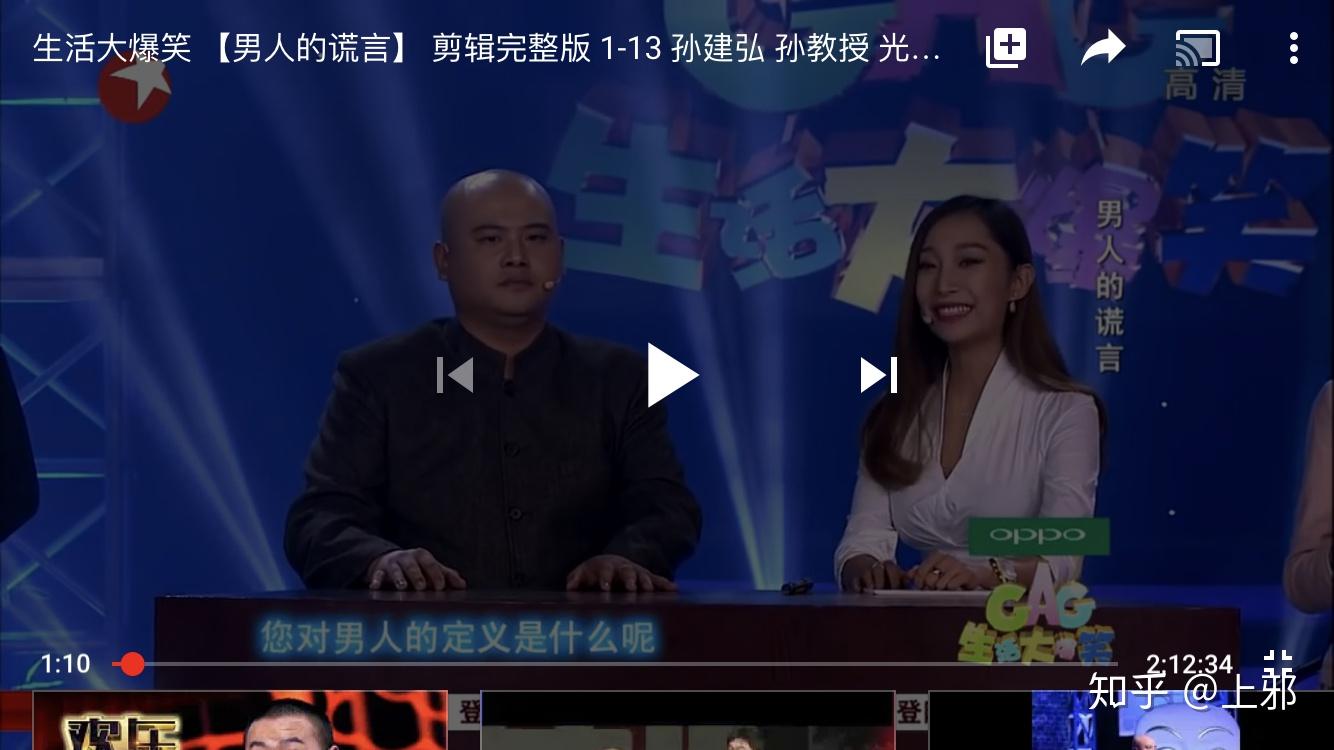Screen dimensions: 1334x750
Task: Open the suggested video labeled 欢乐
Action: pyautogui.click(x=240, y=722)
